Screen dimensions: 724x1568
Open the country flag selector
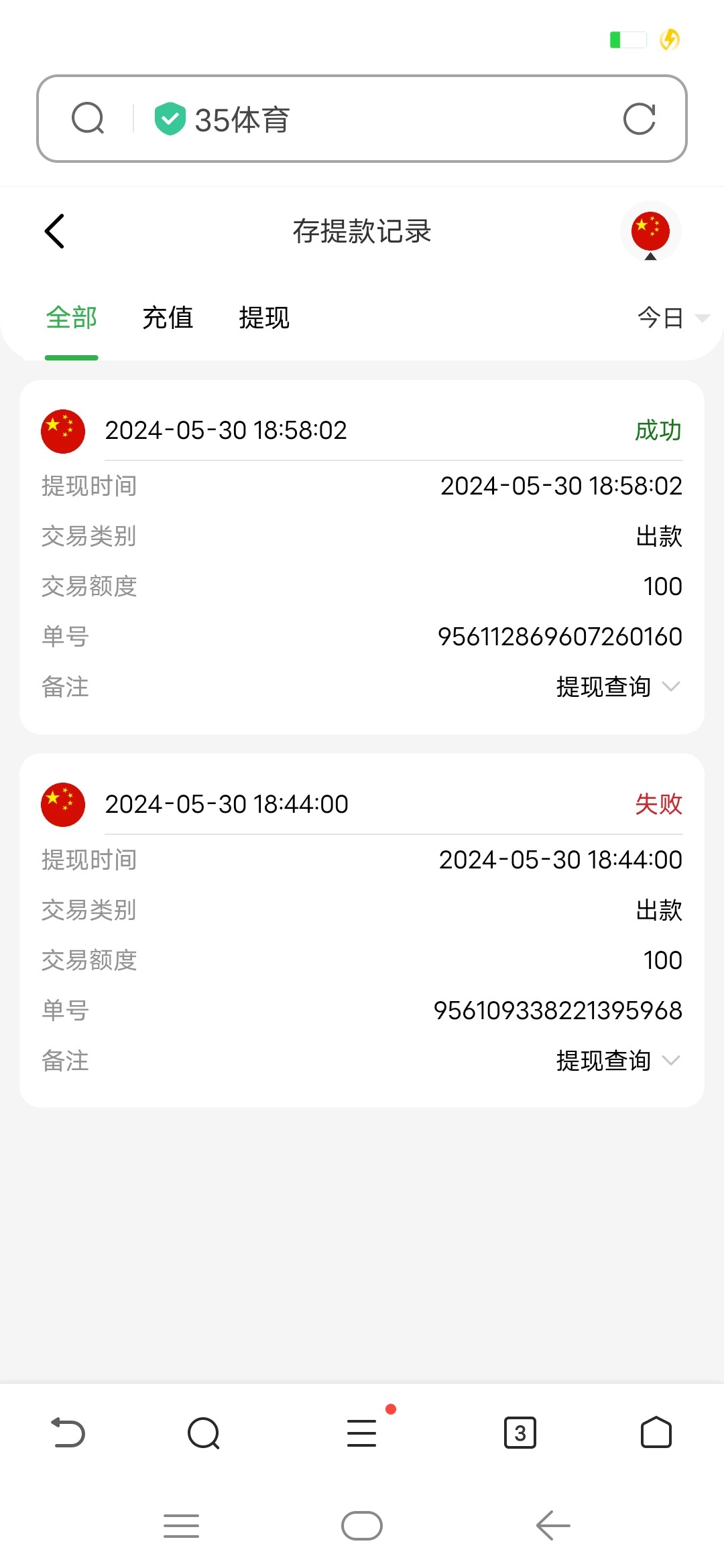coord(650,232)
